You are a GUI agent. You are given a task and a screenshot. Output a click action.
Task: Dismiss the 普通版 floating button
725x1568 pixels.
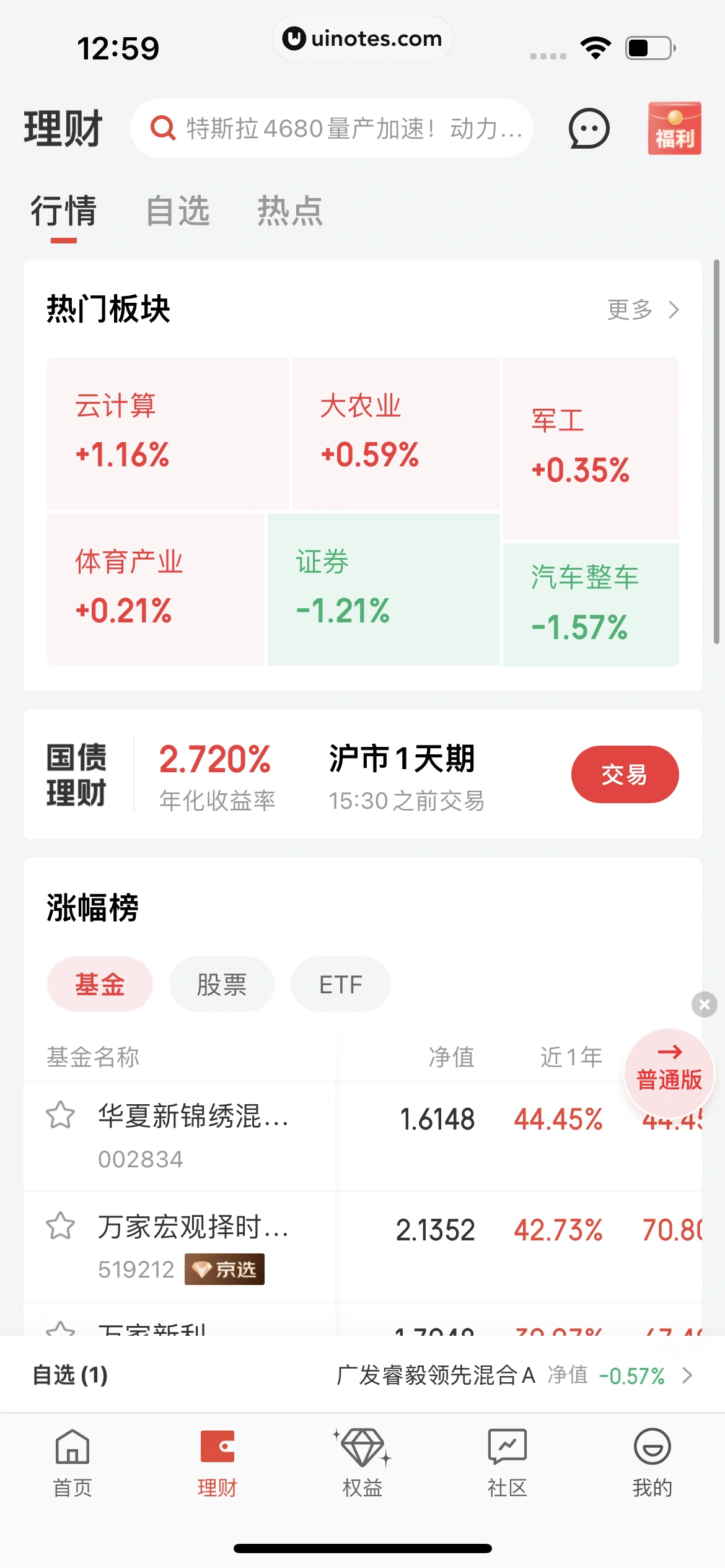[x=704, y=1004]
